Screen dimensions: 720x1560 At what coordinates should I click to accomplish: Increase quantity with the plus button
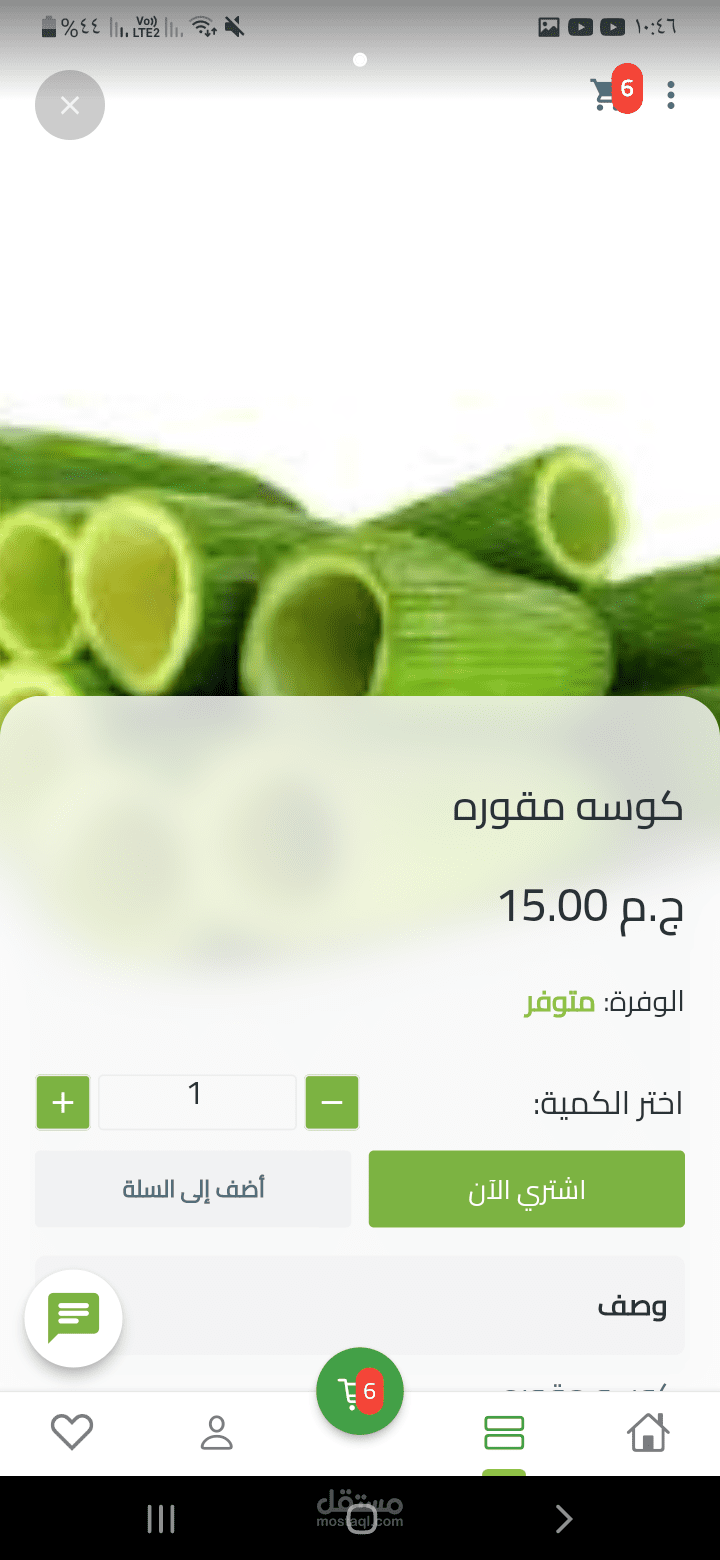[x=63, y=1103]
